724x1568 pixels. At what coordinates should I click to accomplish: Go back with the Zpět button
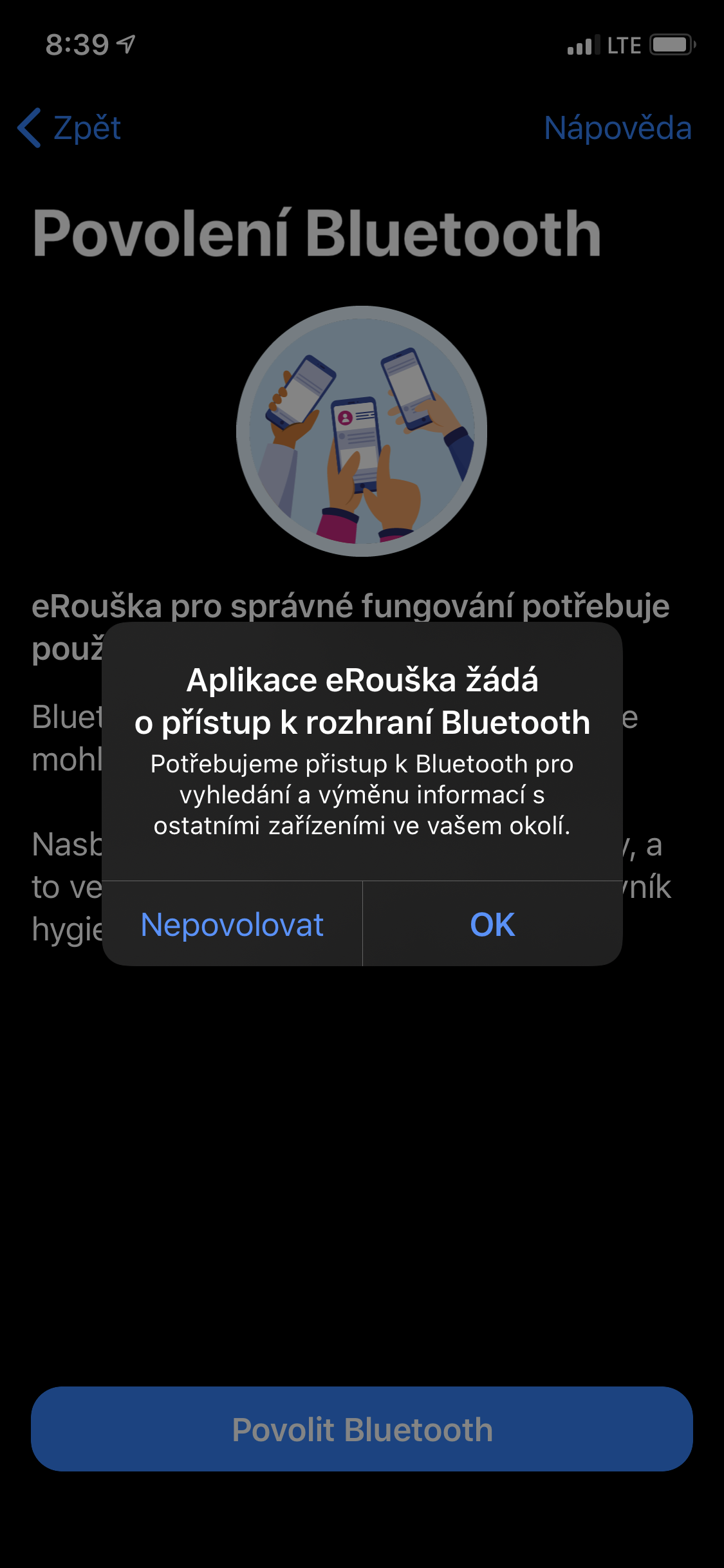(x=70, y=127)
